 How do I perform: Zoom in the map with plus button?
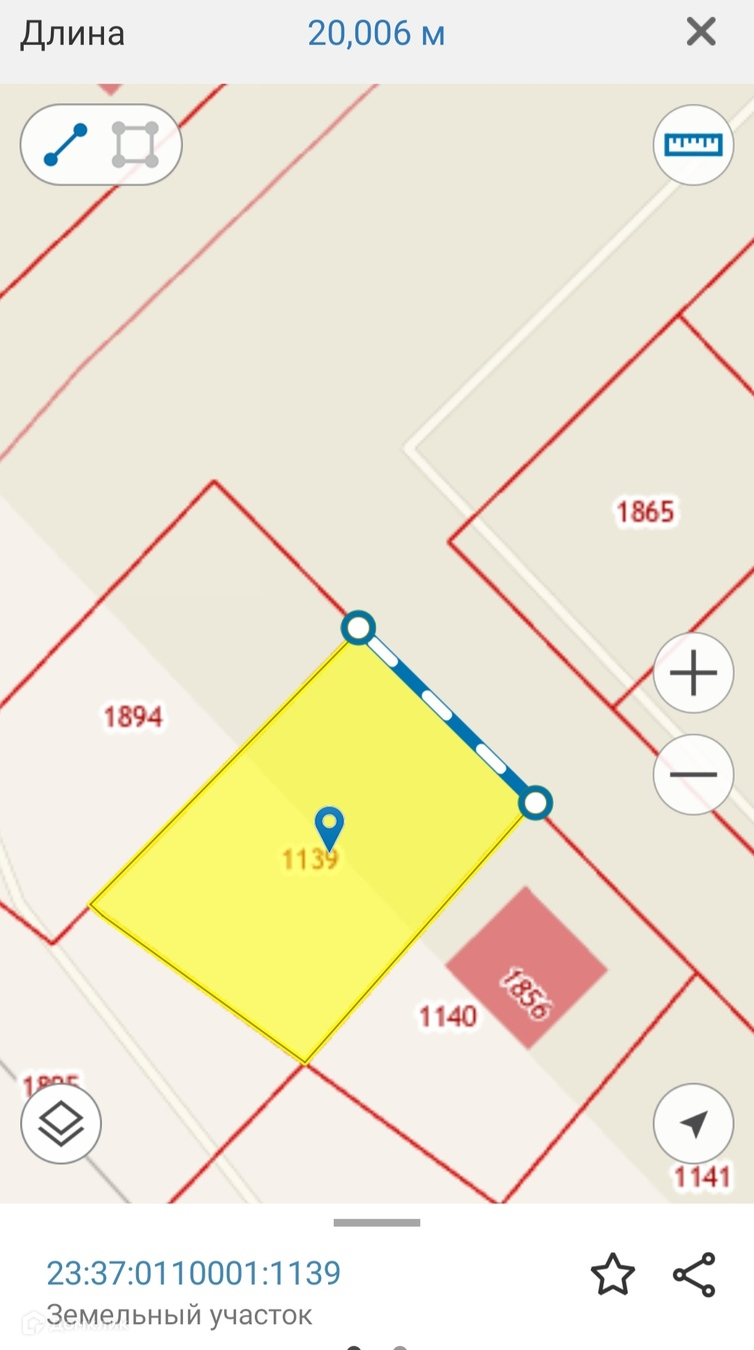[693, 673]
